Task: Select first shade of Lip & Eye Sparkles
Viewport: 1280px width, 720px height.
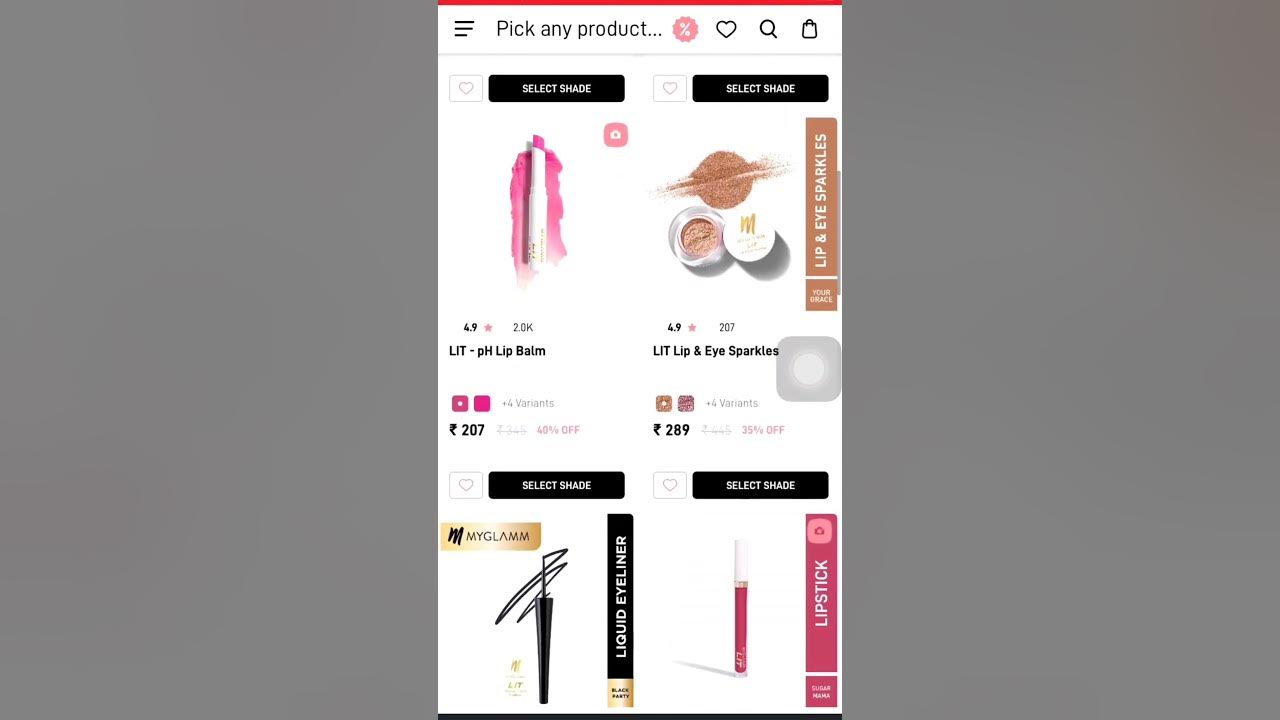Action: [664, 403]
